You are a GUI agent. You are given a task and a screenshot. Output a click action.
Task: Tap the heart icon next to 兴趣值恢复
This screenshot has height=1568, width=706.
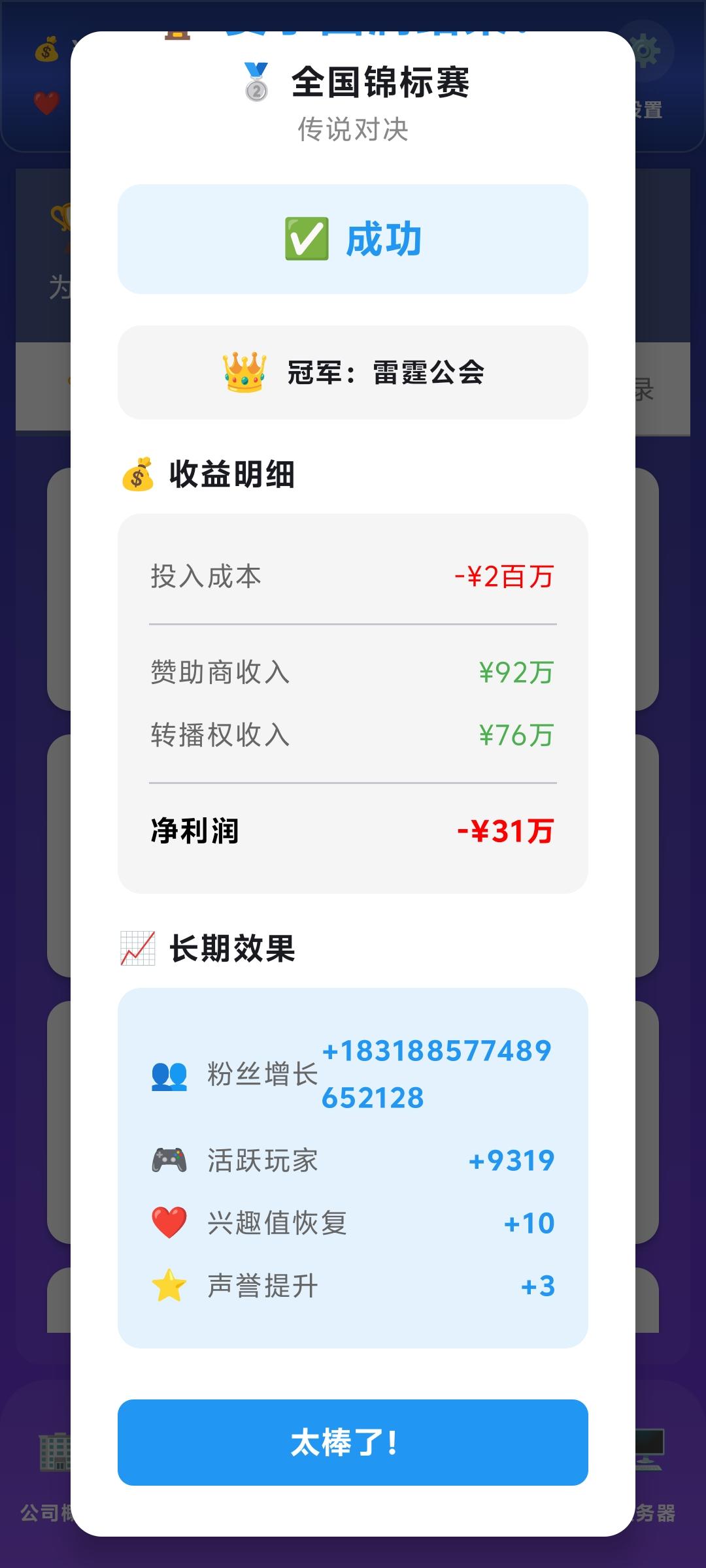tap(169, 1220)
